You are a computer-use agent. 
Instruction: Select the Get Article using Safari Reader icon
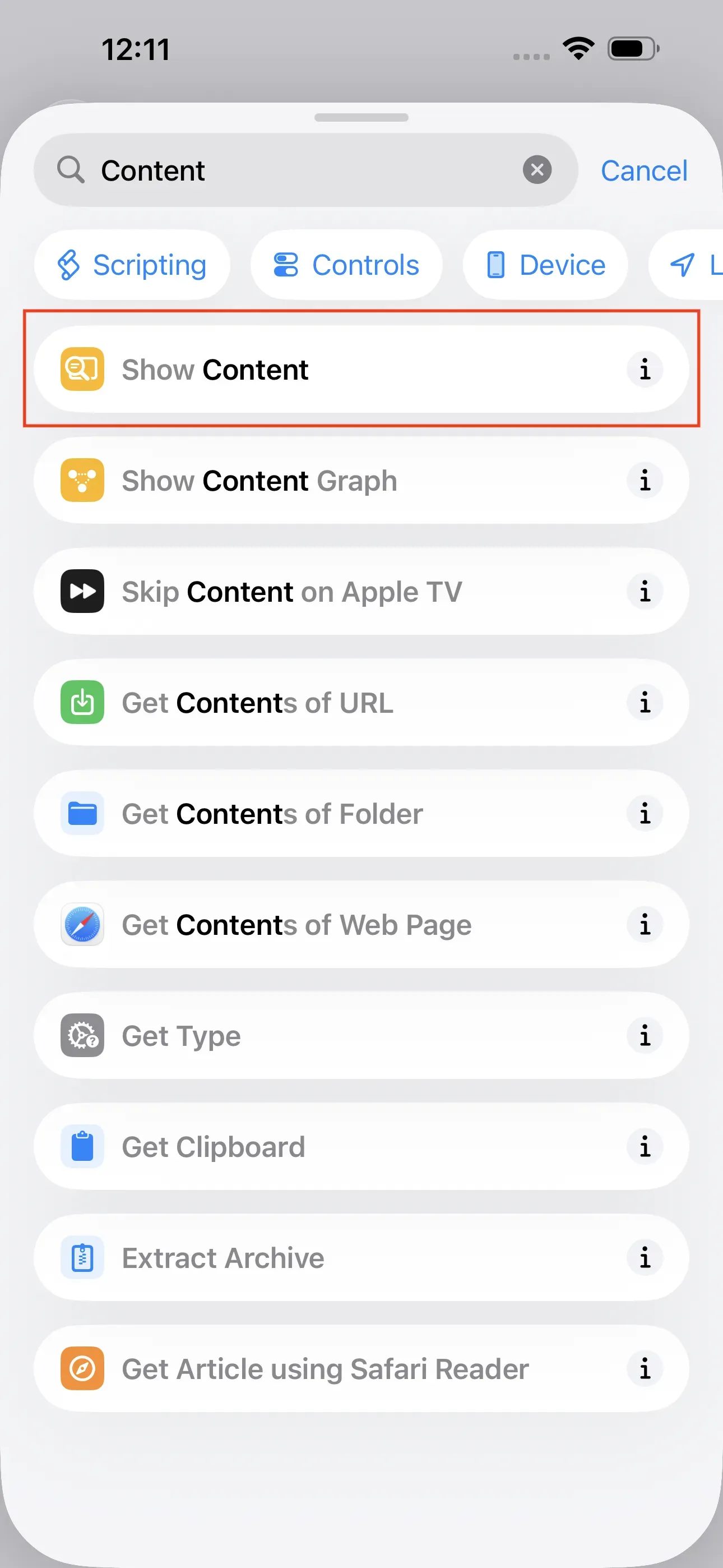coord(82,1369)
